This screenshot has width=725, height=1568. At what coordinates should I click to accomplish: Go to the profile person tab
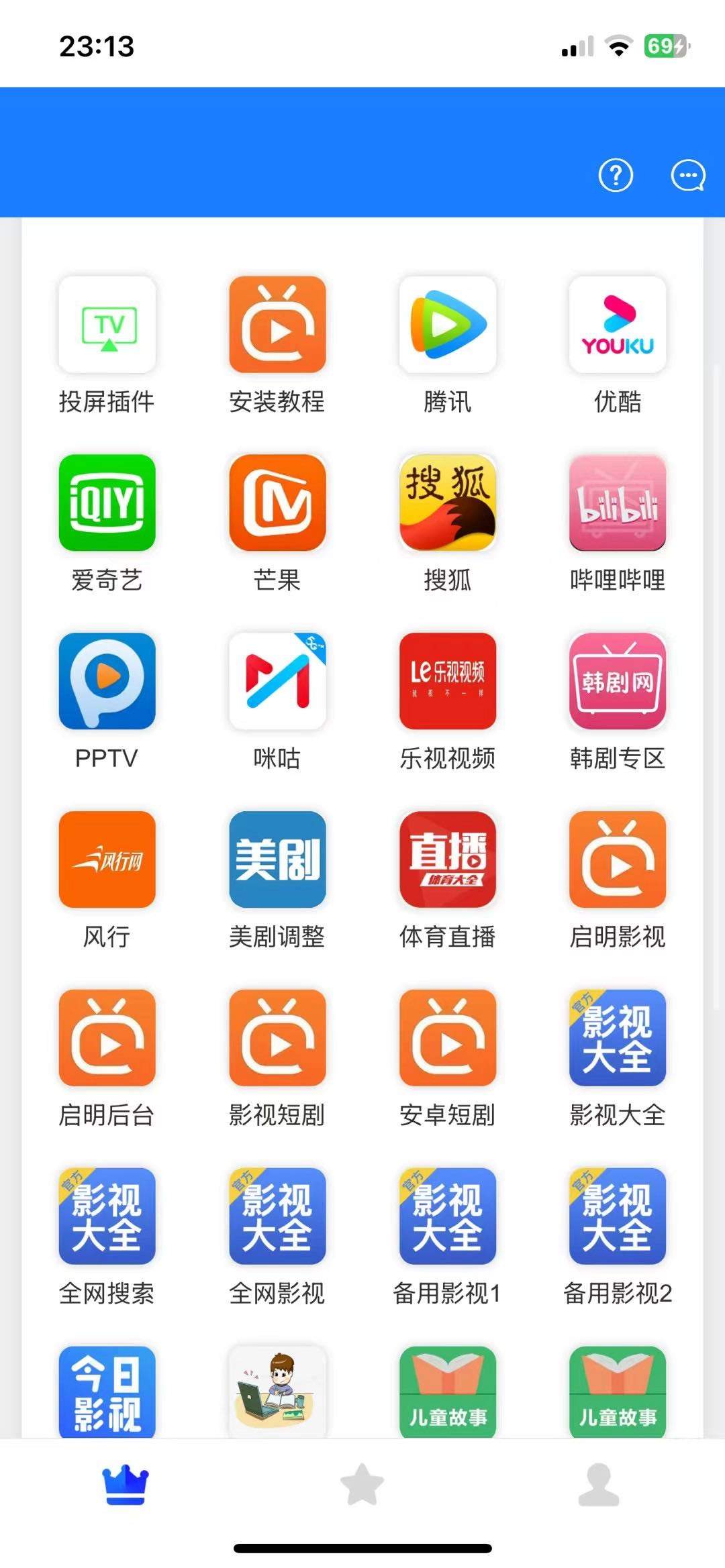point(598,1483)
